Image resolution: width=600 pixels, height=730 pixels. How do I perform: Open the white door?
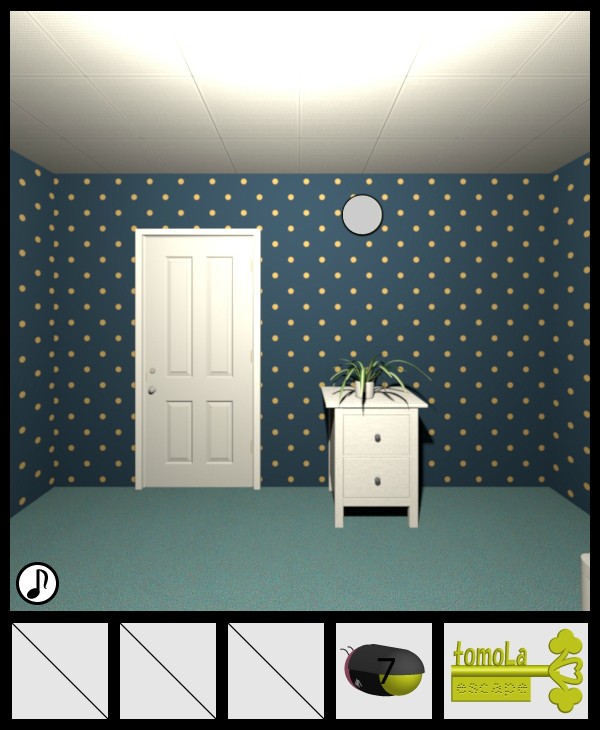pyautogui.click(x=197, y=360)
